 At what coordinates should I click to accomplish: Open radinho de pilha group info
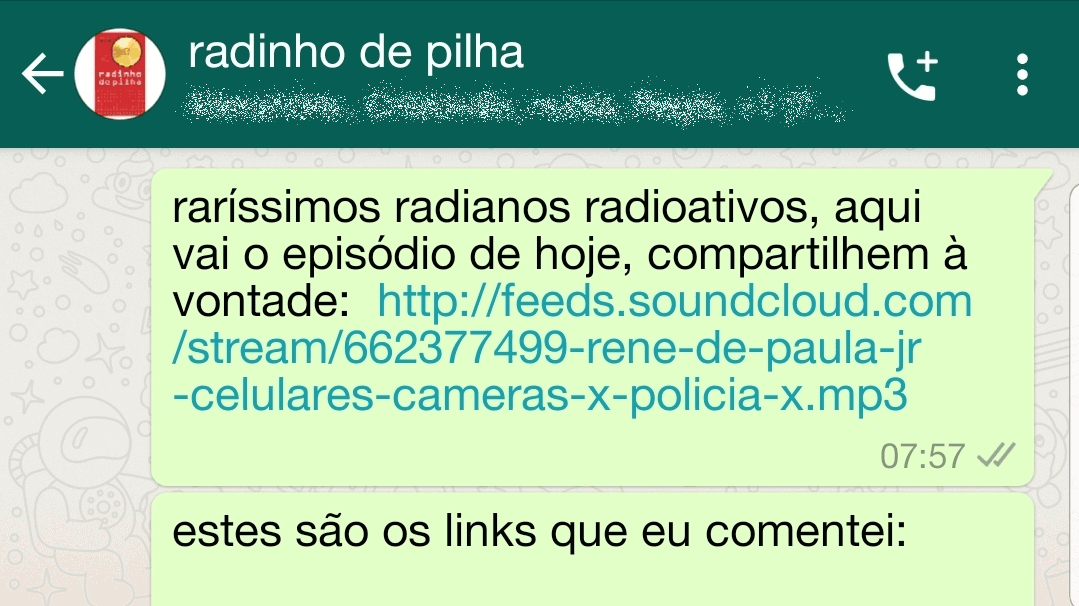(x=355, y=54)
